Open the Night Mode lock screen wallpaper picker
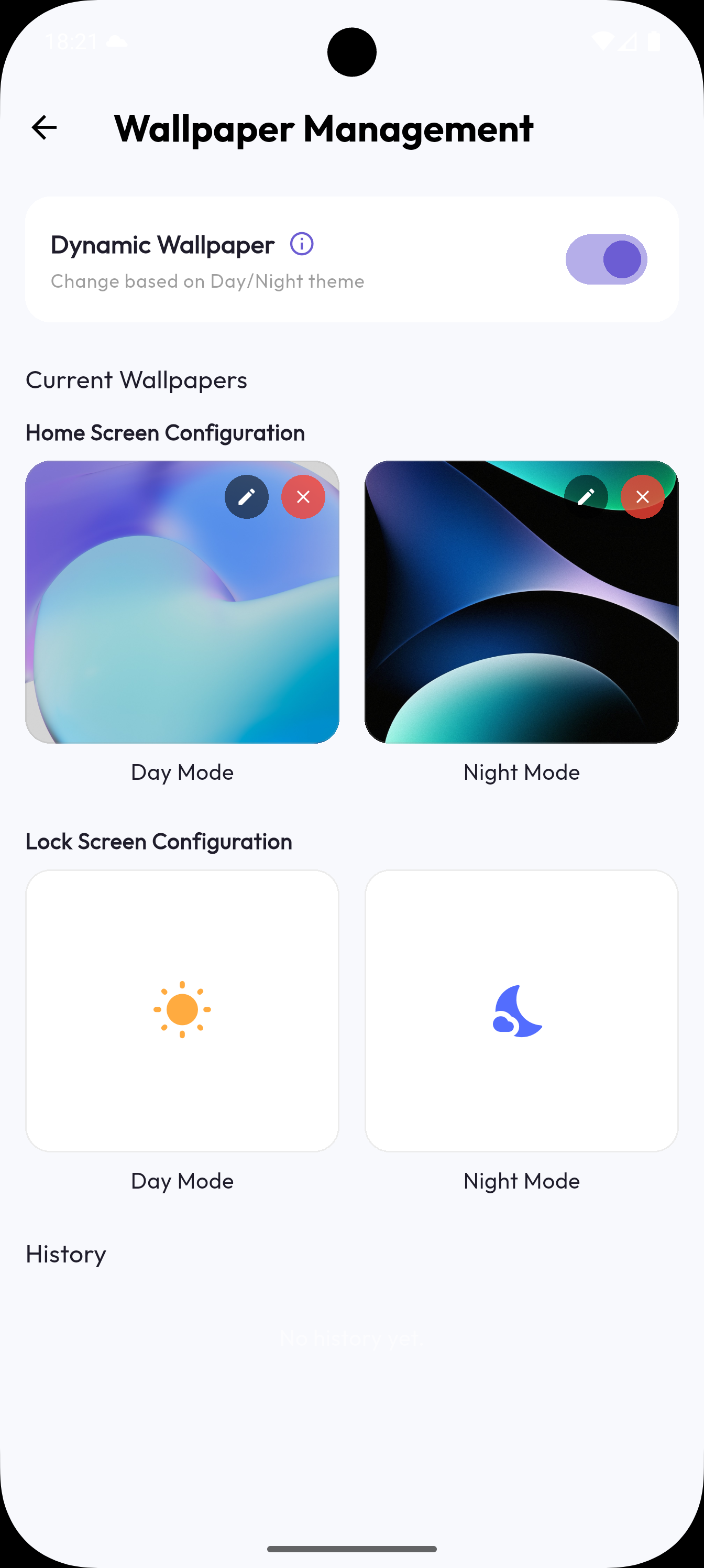This screenshot has height=1568, width=704. (x=522, y=1010)
